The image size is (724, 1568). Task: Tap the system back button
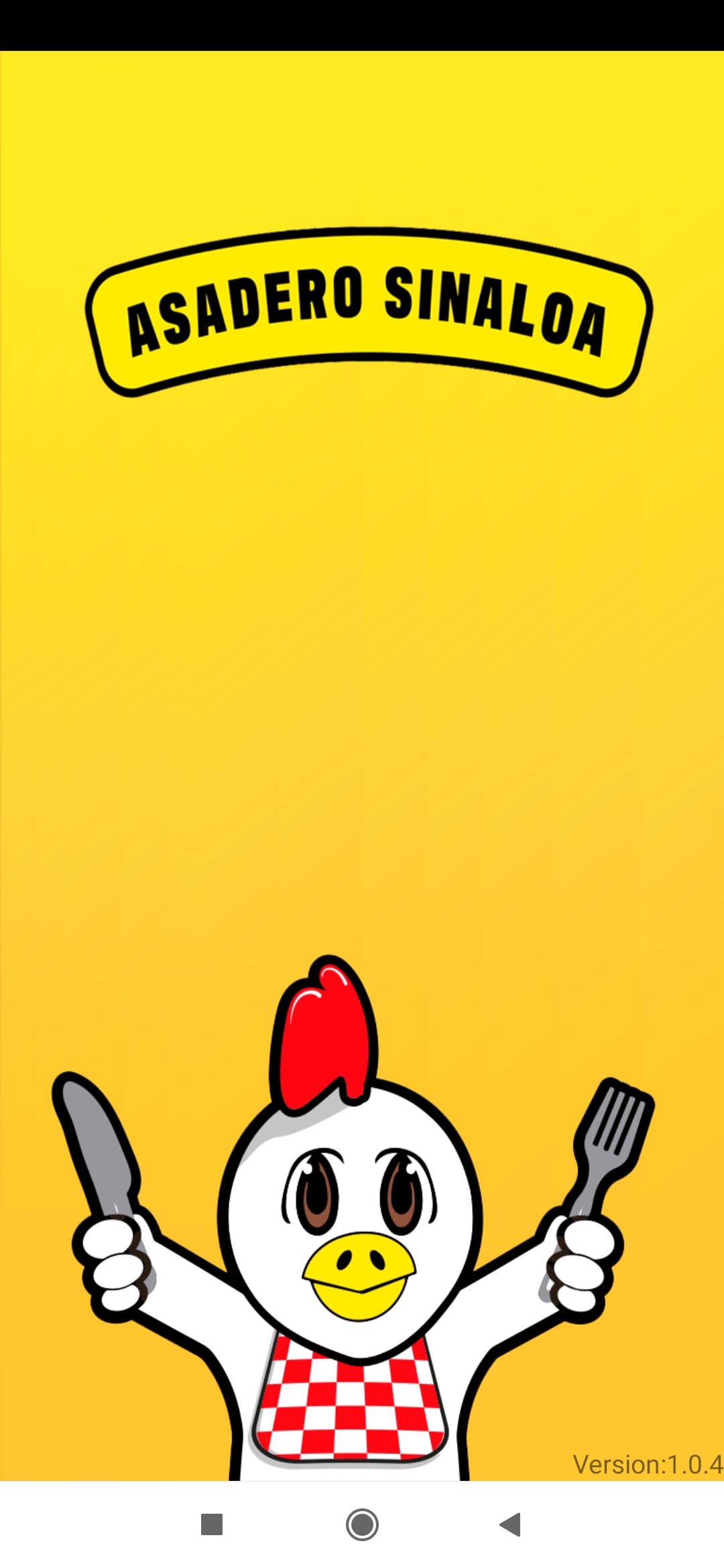pos(511,1524)
